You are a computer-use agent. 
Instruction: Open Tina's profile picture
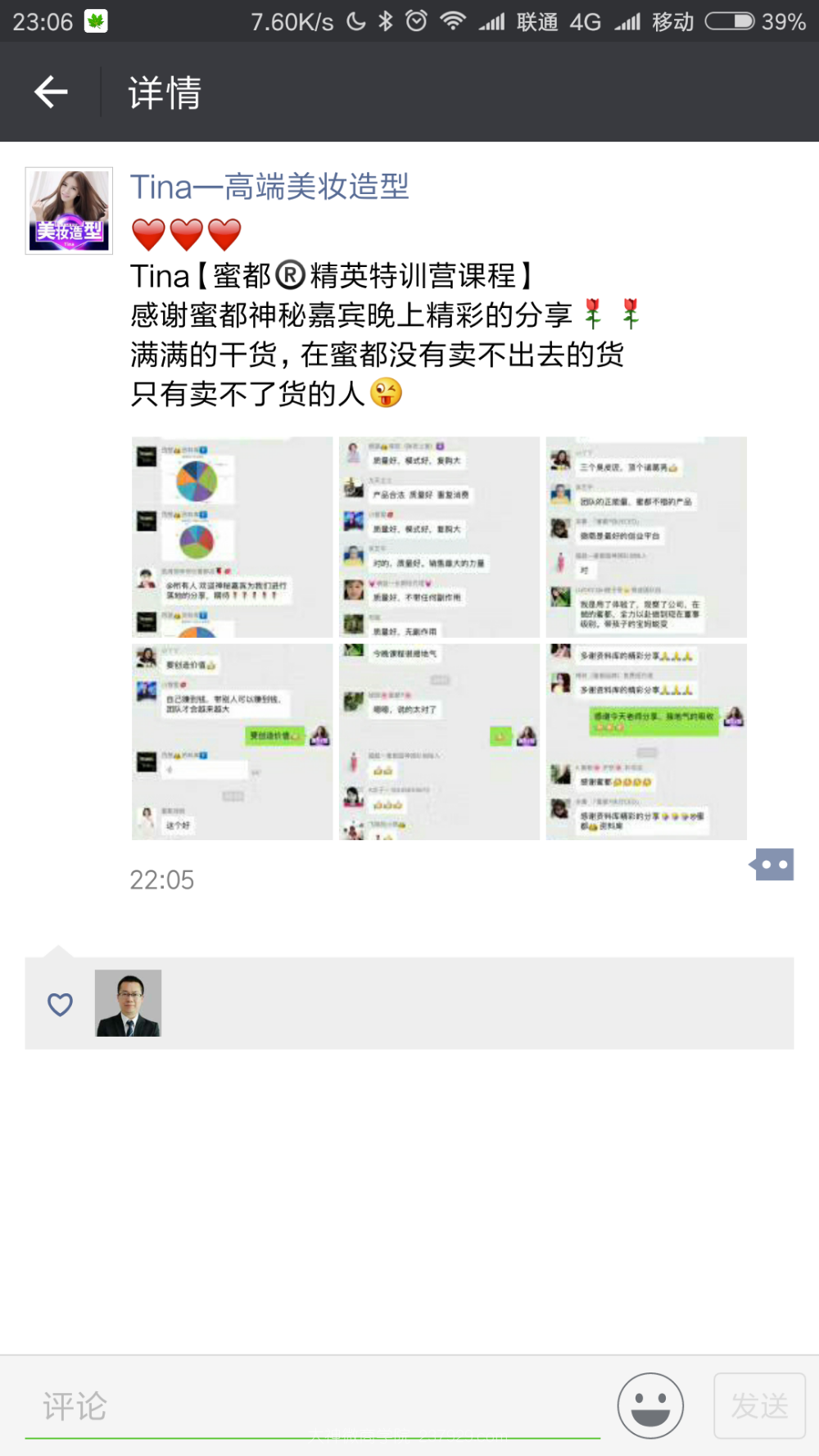pyautogui.click(x=69, y=210)
